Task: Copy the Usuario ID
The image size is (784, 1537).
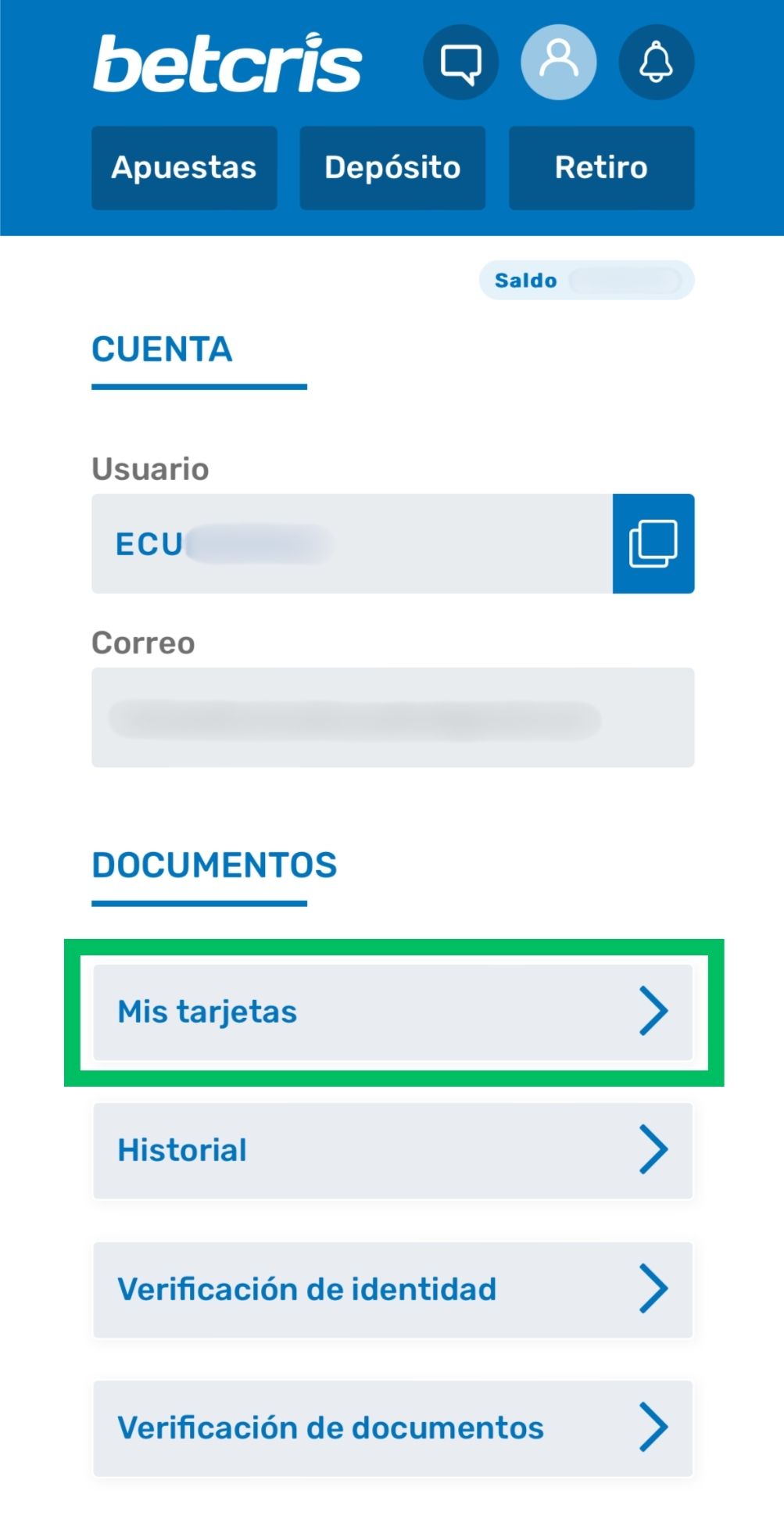Action: click(x=653, y=543)
